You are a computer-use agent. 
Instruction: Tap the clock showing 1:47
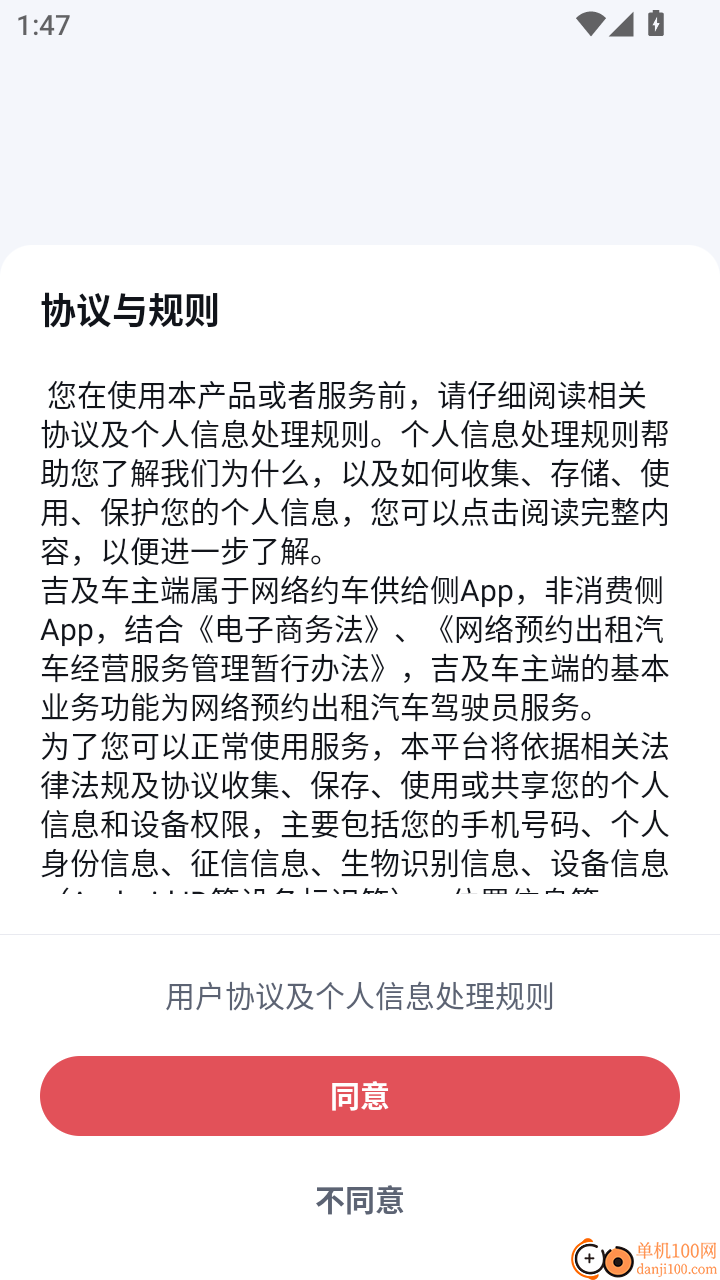pos(42,24)
